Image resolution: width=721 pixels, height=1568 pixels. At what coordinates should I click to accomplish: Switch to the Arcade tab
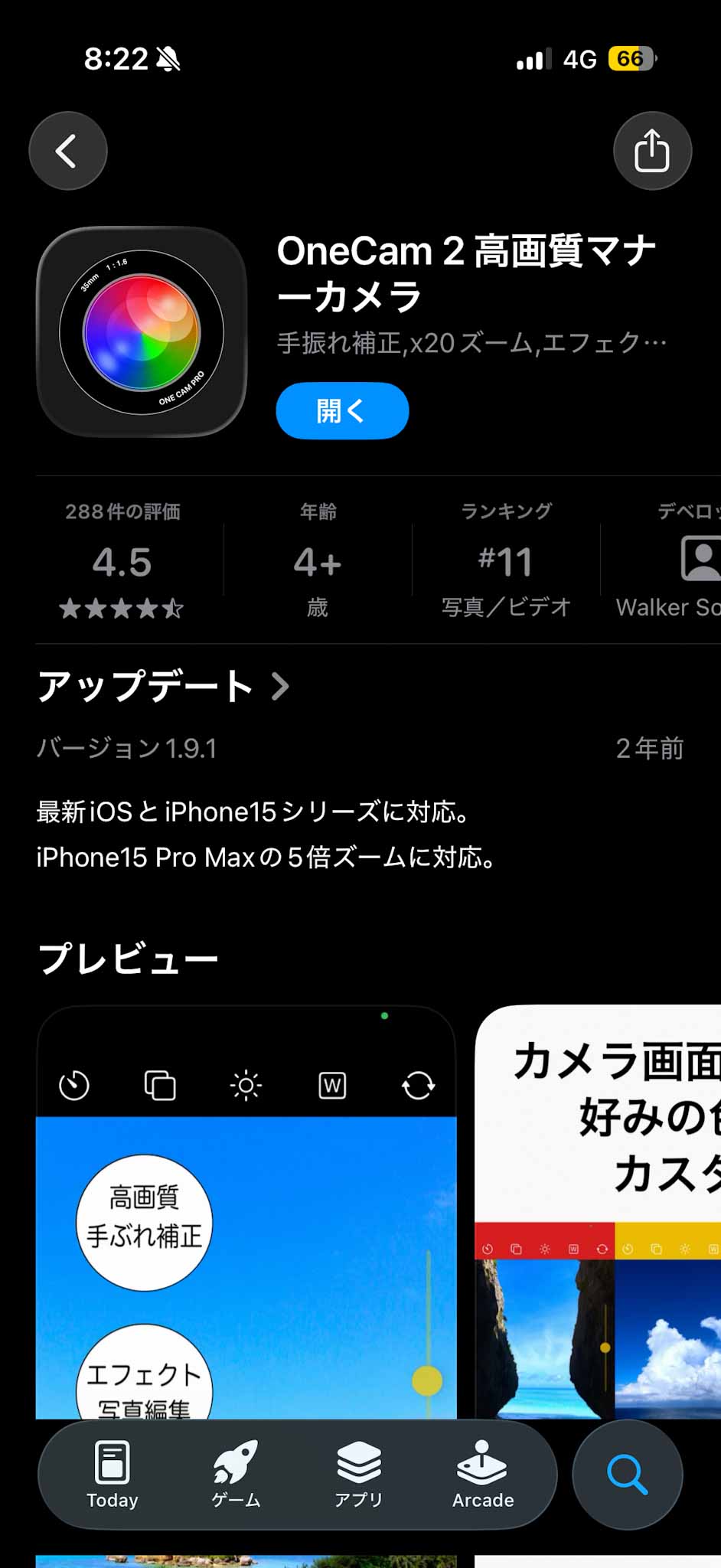[482, 1474]
